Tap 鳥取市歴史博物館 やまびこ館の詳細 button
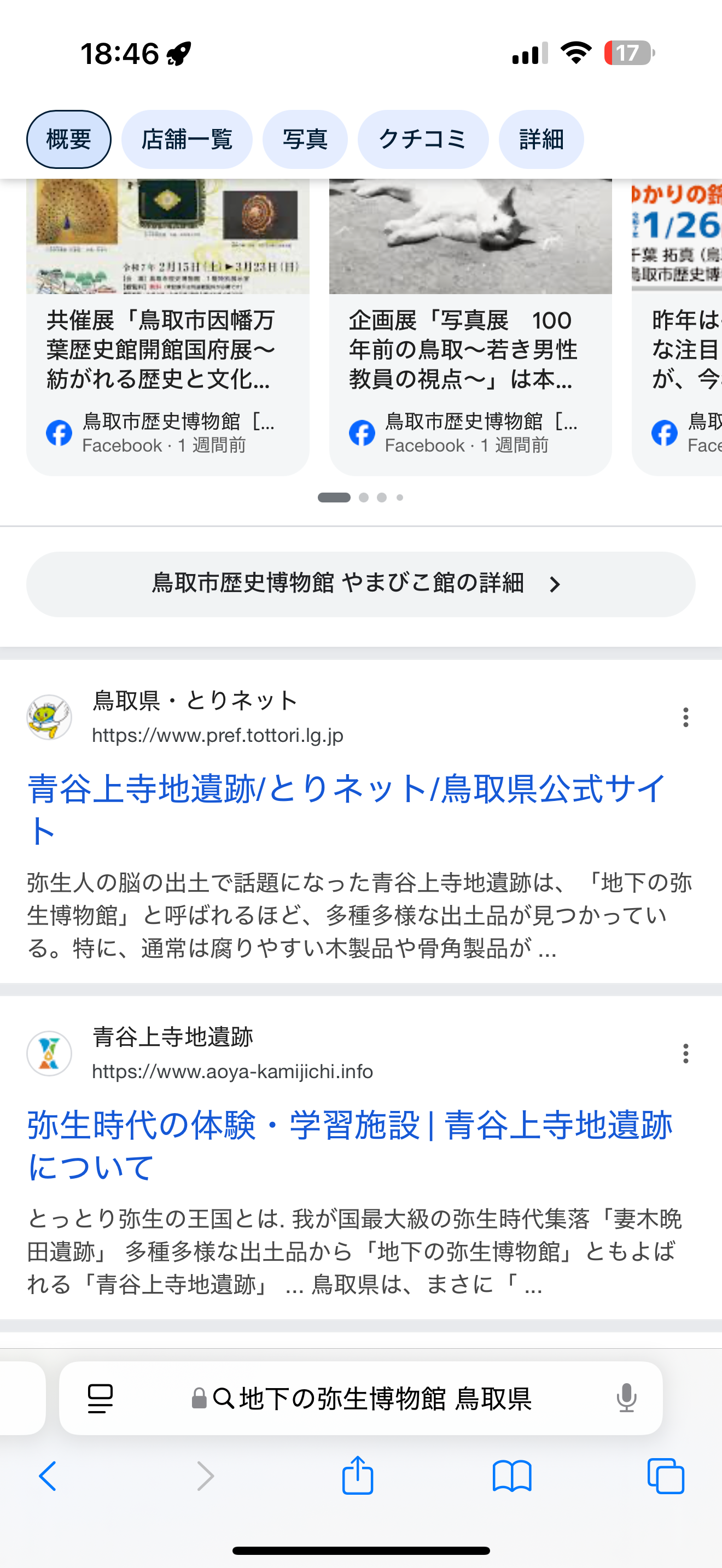This screenshot has width=722, height=1568. (x=360, y=584)
